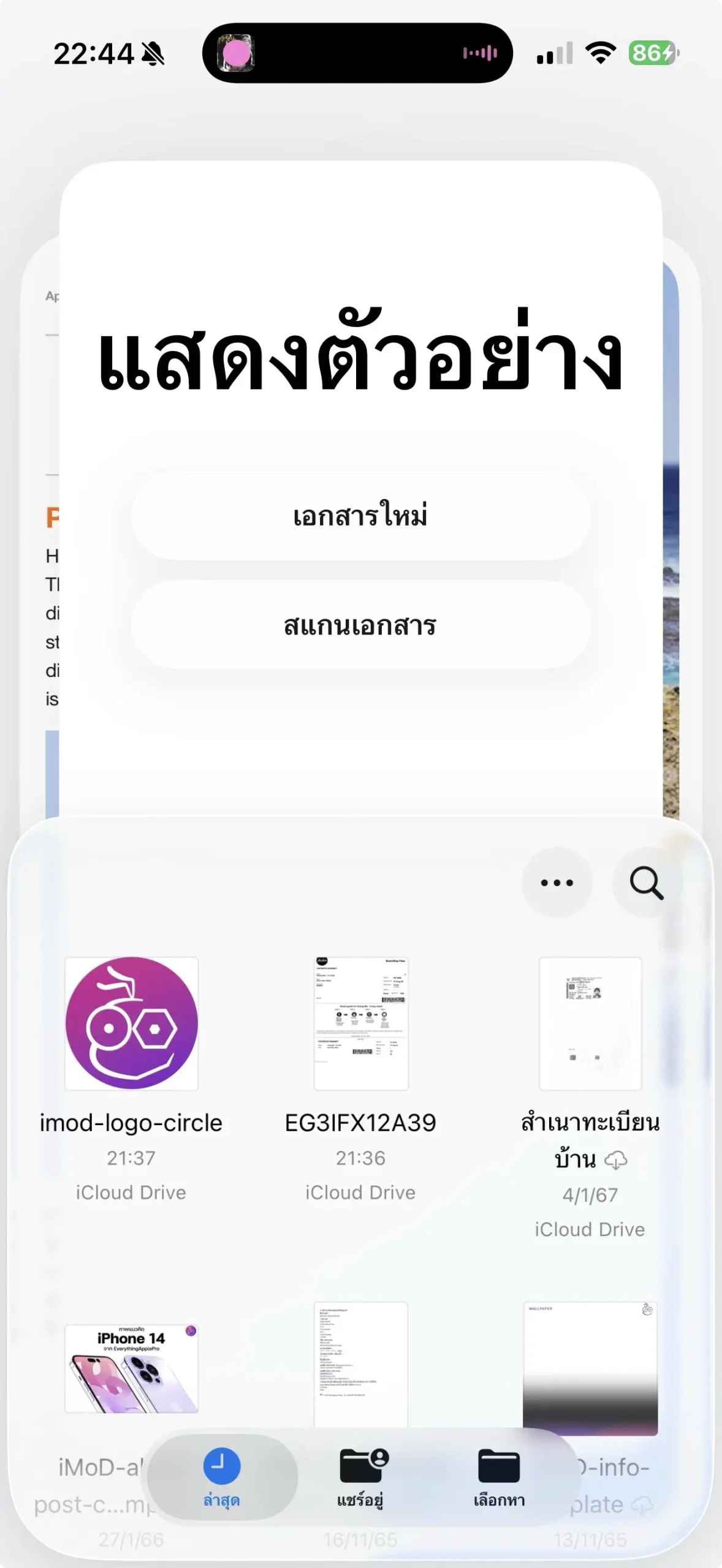Screen dimensions: 722x1568
Task: Open the imod-logo-circle file
Action: [132, 1023]
